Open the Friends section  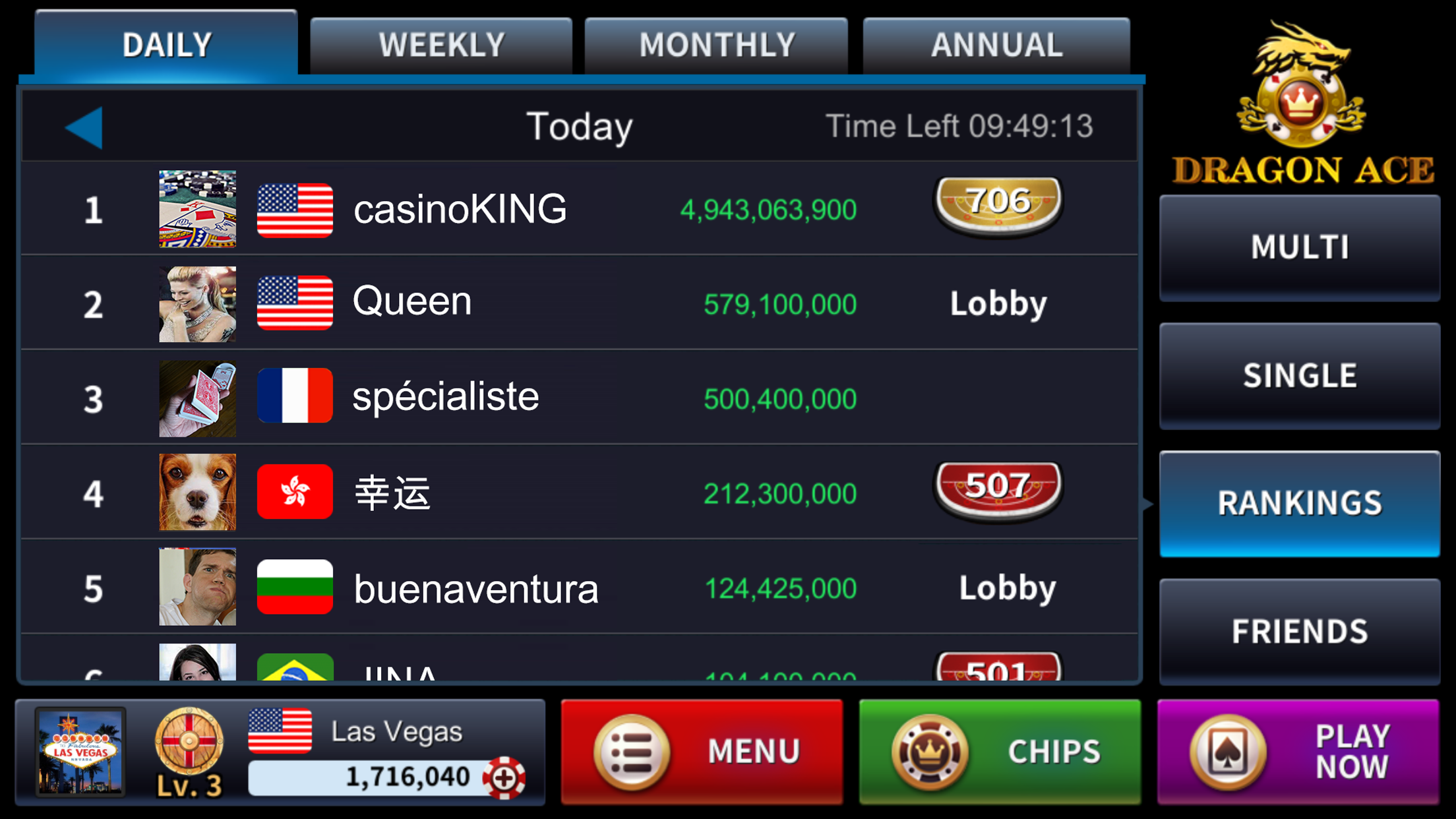coord(1299,632)
